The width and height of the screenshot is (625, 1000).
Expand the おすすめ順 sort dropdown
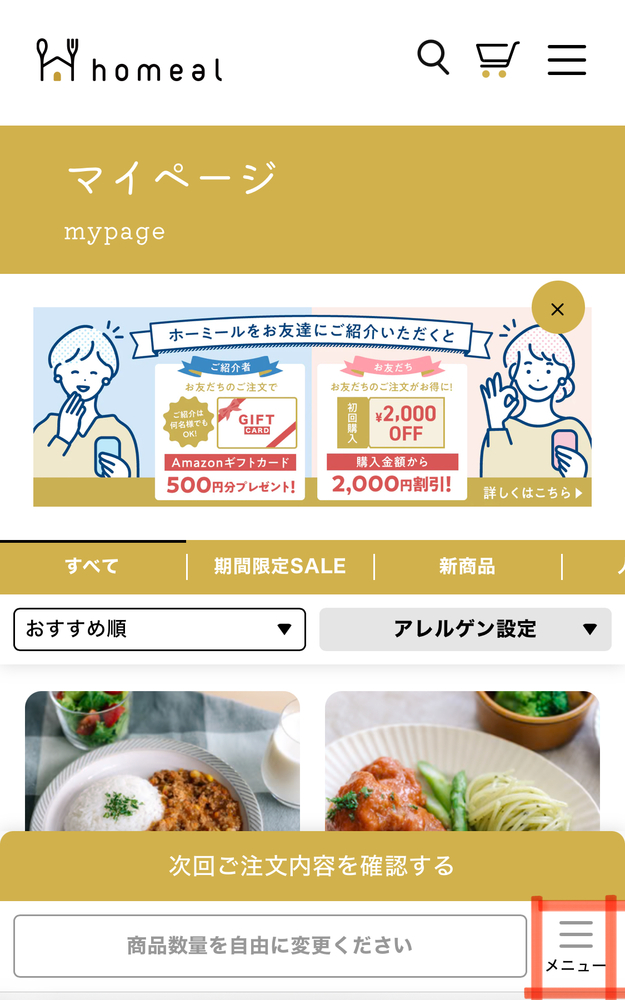(160, 629)
